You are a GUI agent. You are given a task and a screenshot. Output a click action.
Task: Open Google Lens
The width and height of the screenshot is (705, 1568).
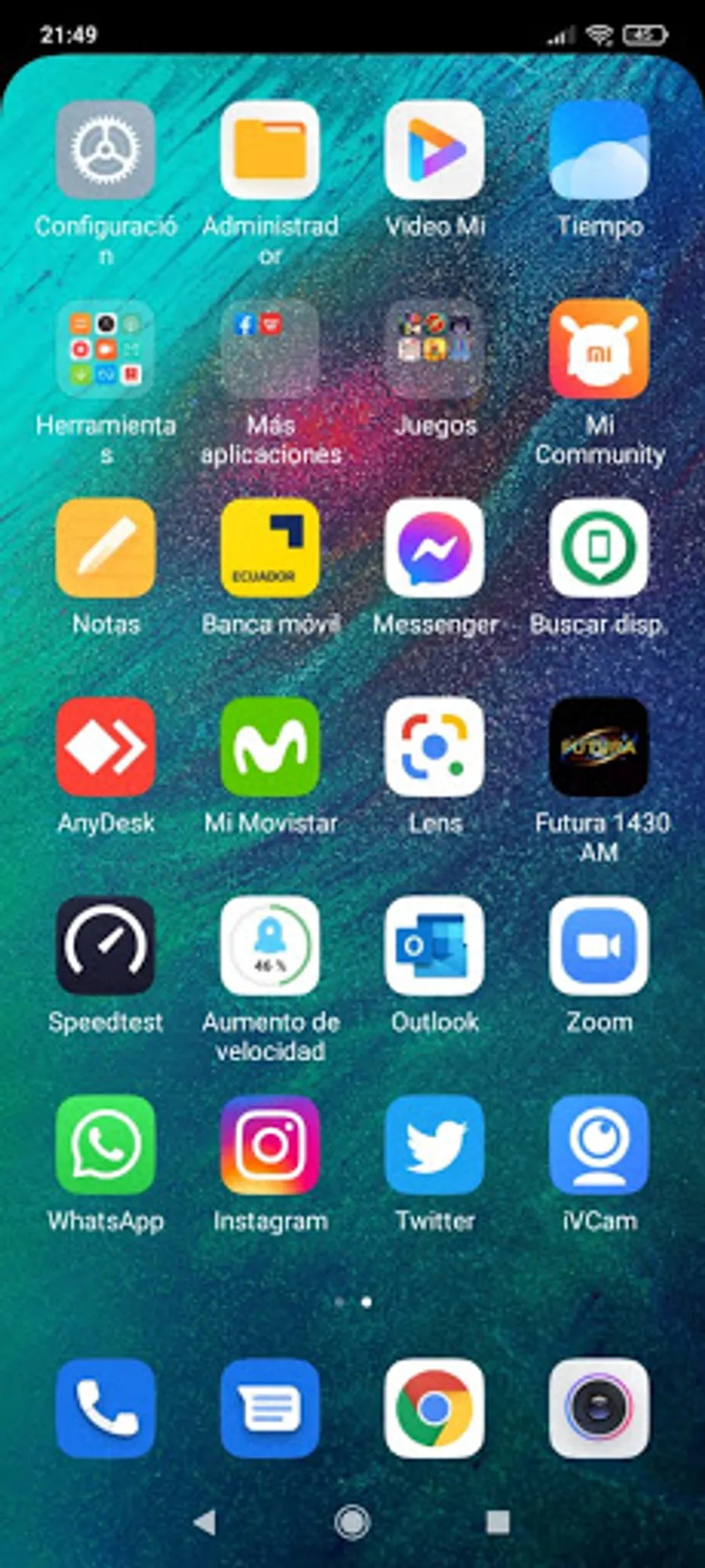(435, 747)
